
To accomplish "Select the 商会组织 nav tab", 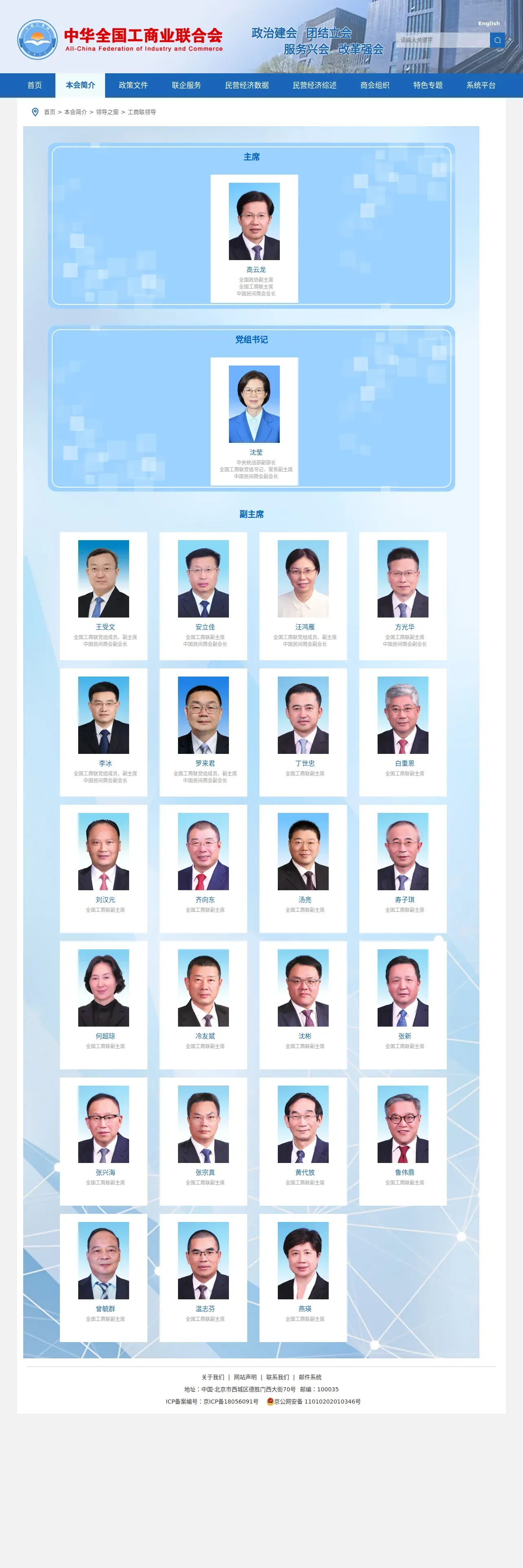I will [x=374, y=85].
